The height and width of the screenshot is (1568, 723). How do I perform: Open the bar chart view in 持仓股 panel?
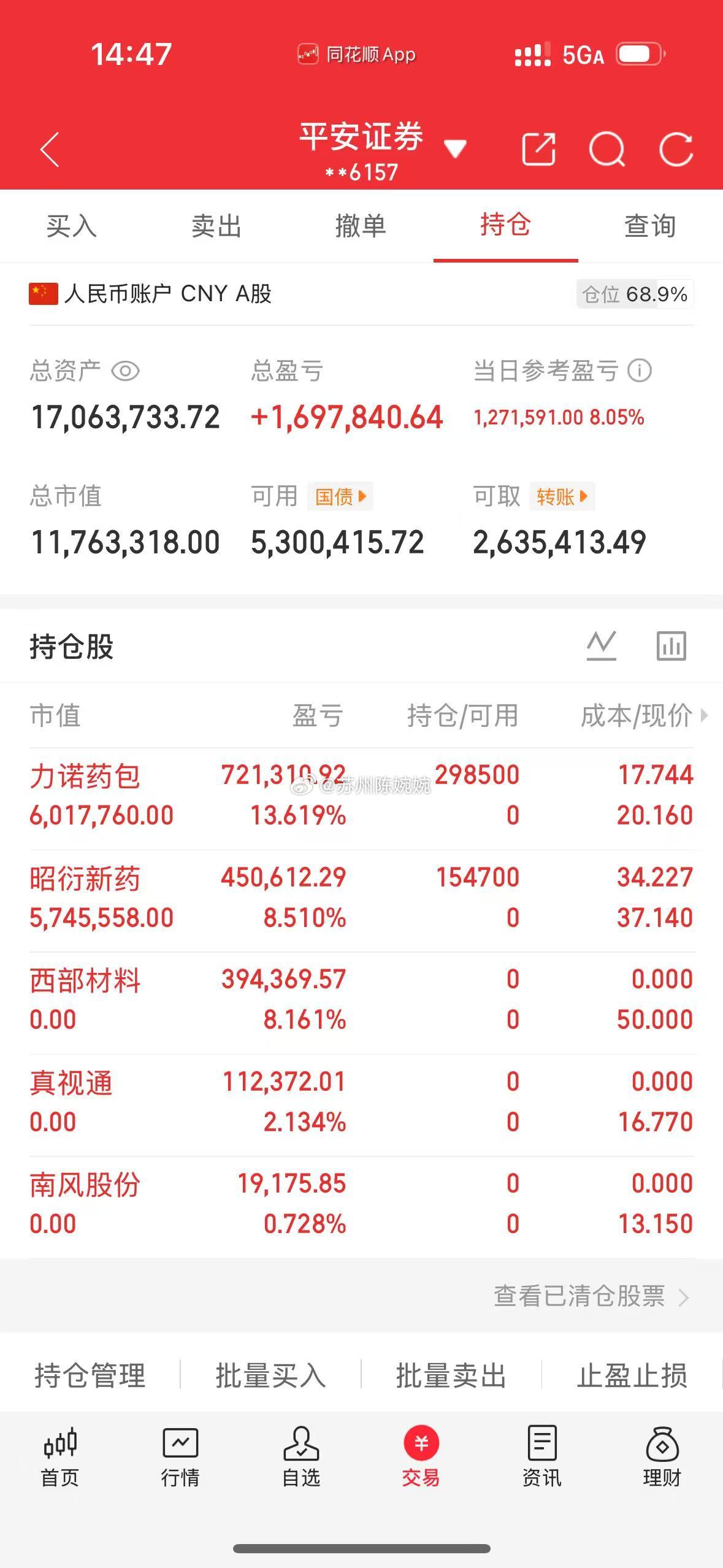pos(671,645)
